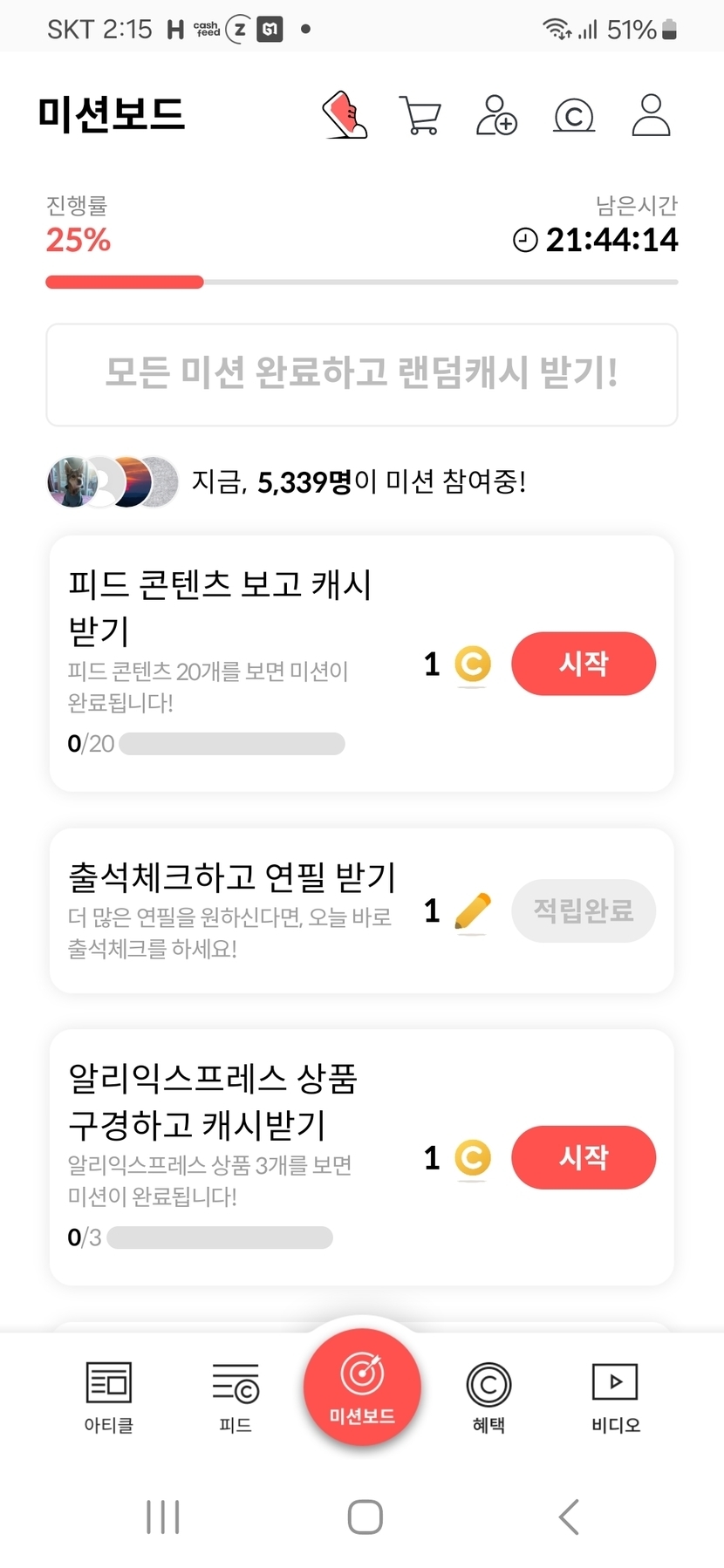Open my profile icon

(x=651, y=115)
